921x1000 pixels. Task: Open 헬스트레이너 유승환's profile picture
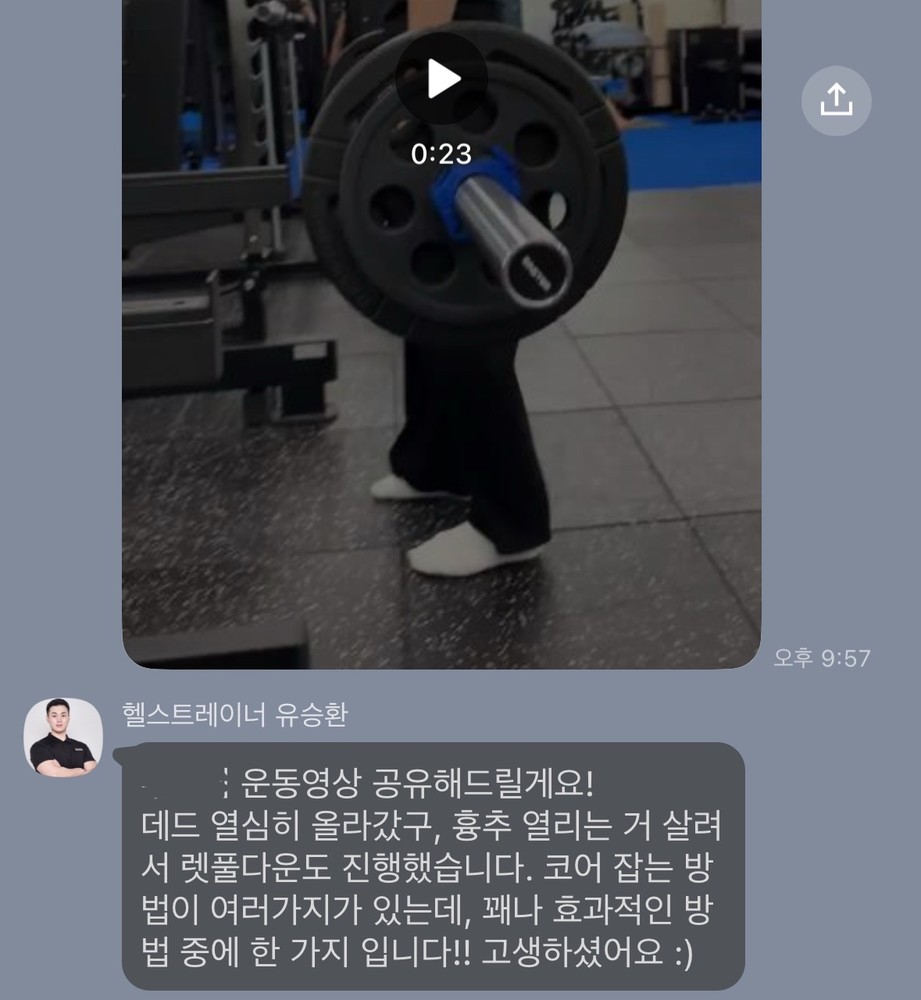click(63, 737)
